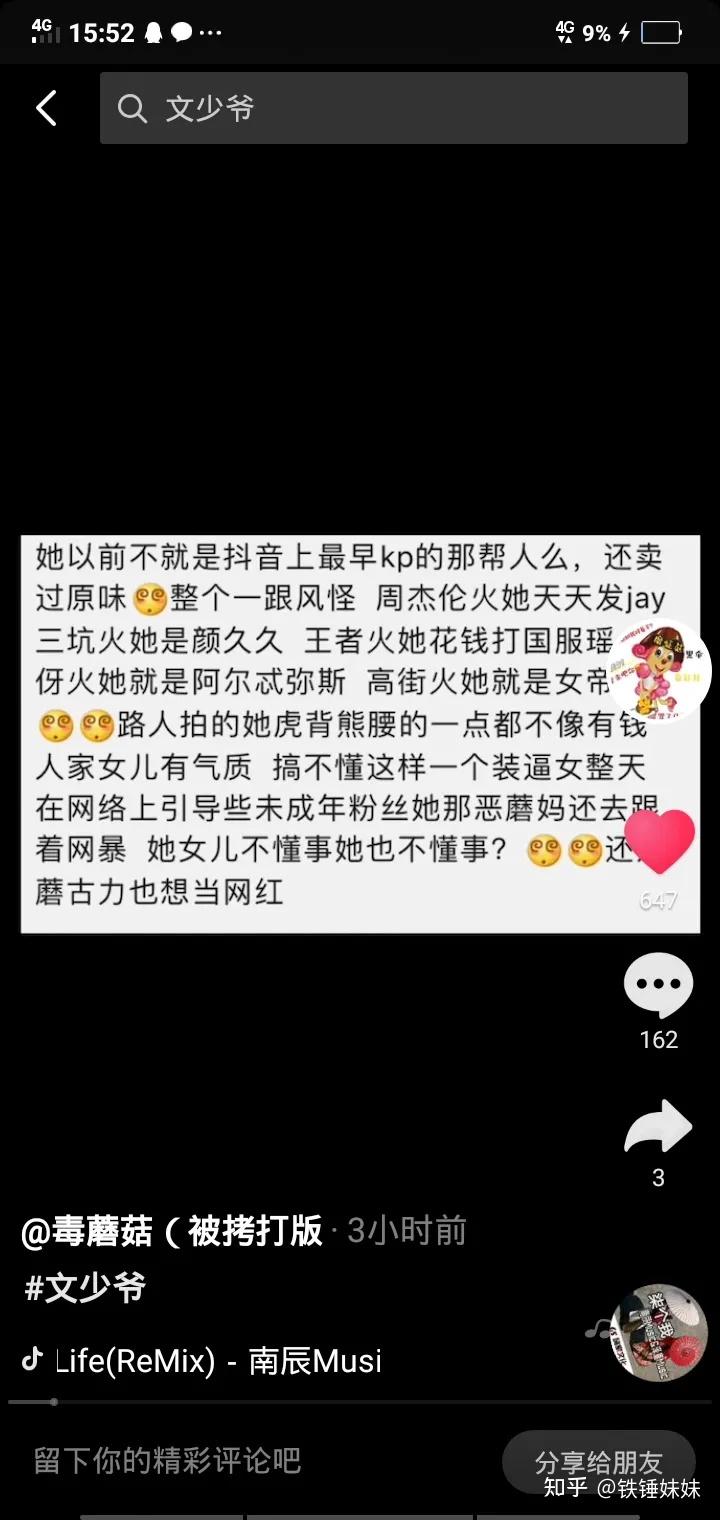Open the video author's avatar profile
The width and height of the screenshot is (720, 1520).
[x=660, y=670]
